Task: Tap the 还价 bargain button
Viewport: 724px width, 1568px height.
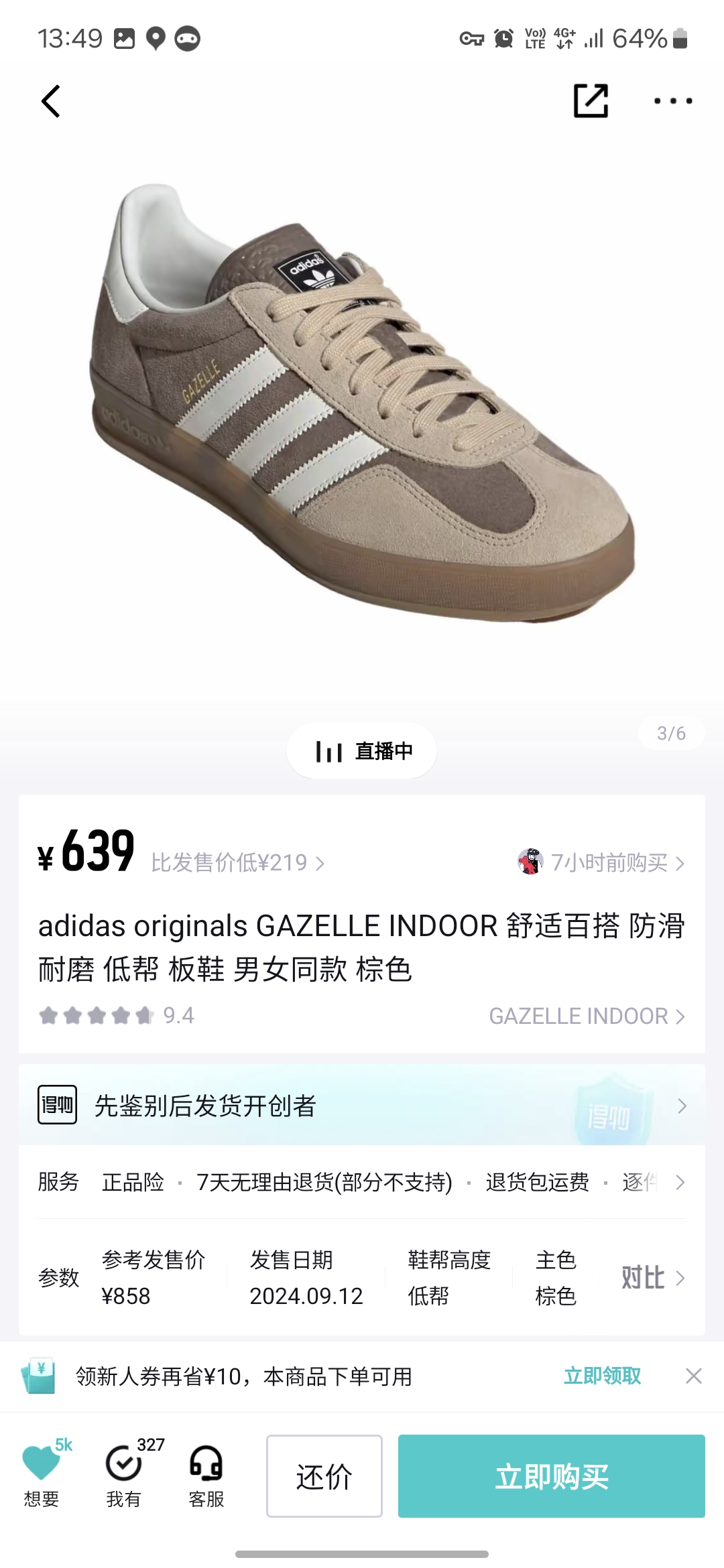Action: (x=324, y=1476)
